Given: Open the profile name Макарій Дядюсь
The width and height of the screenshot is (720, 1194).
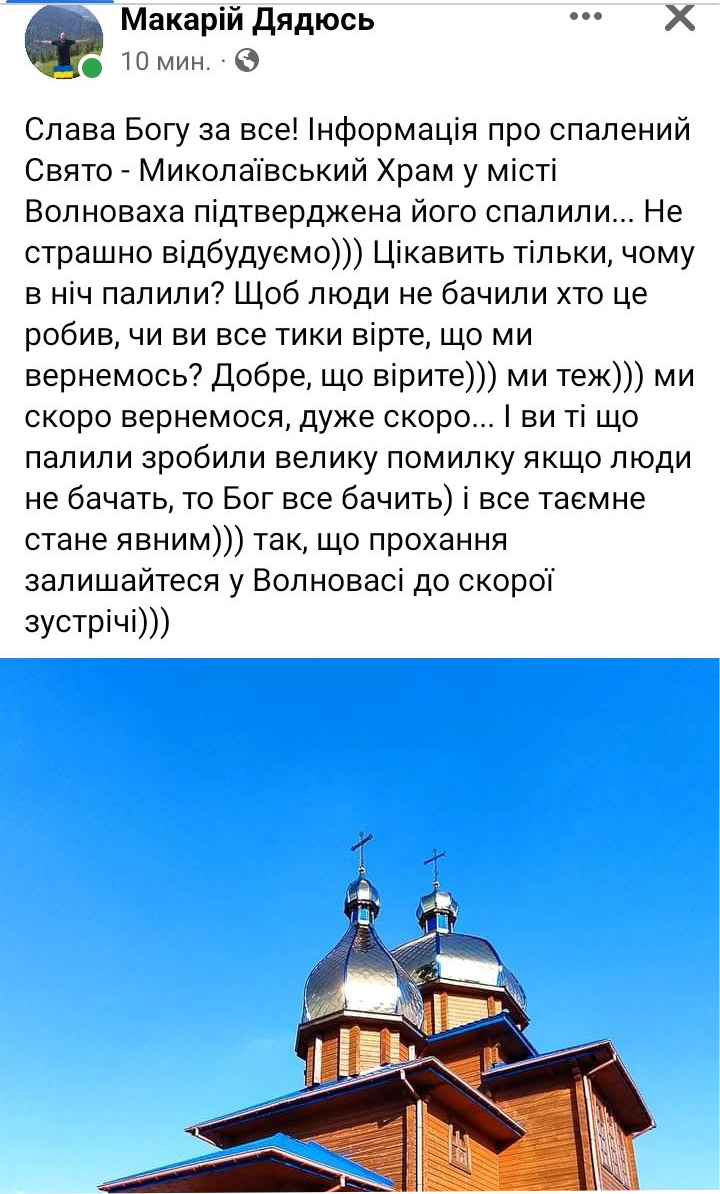Looking at the screenshot, I should 247,19.
